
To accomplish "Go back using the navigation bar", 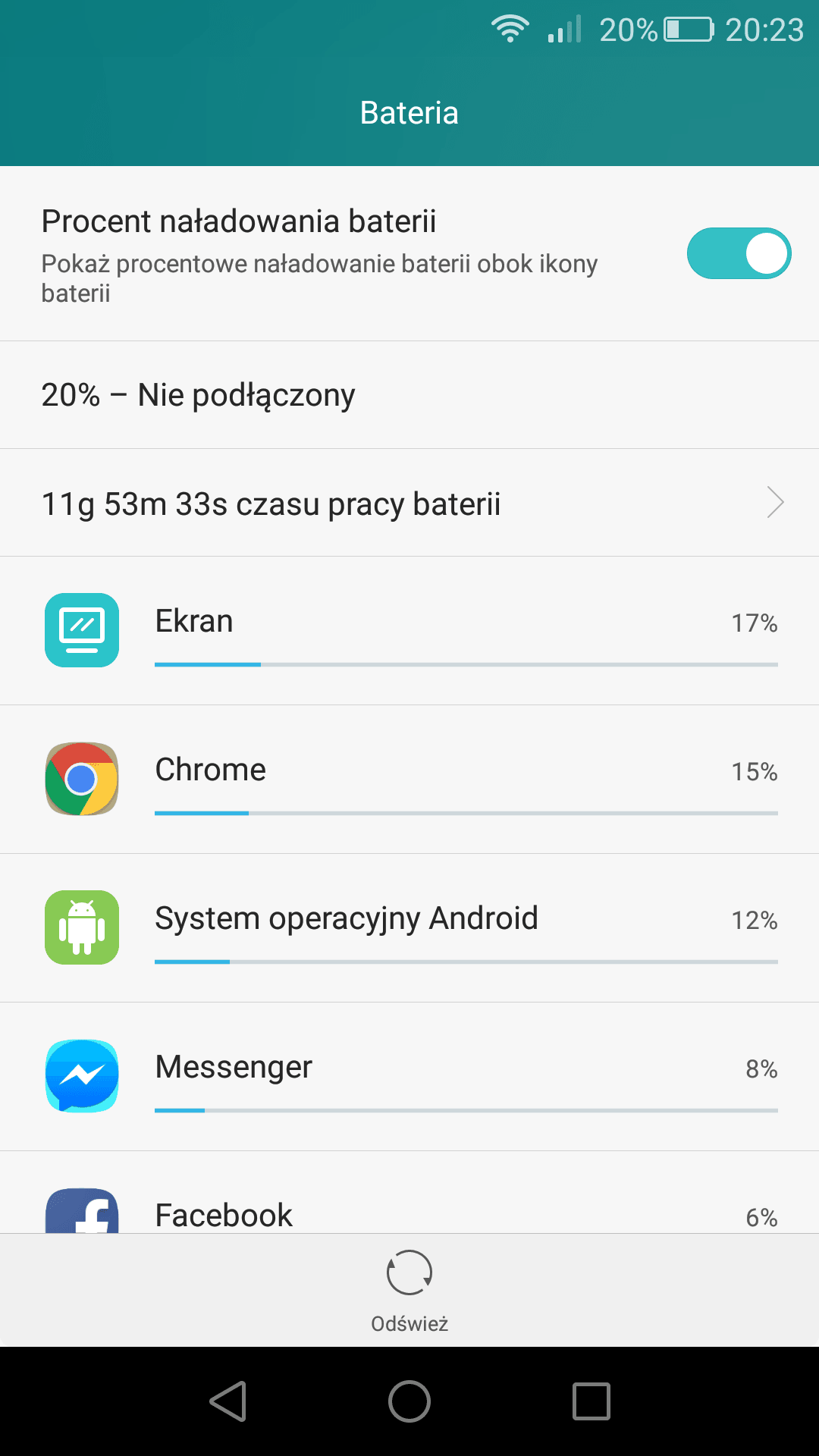I will point(227,1401).
